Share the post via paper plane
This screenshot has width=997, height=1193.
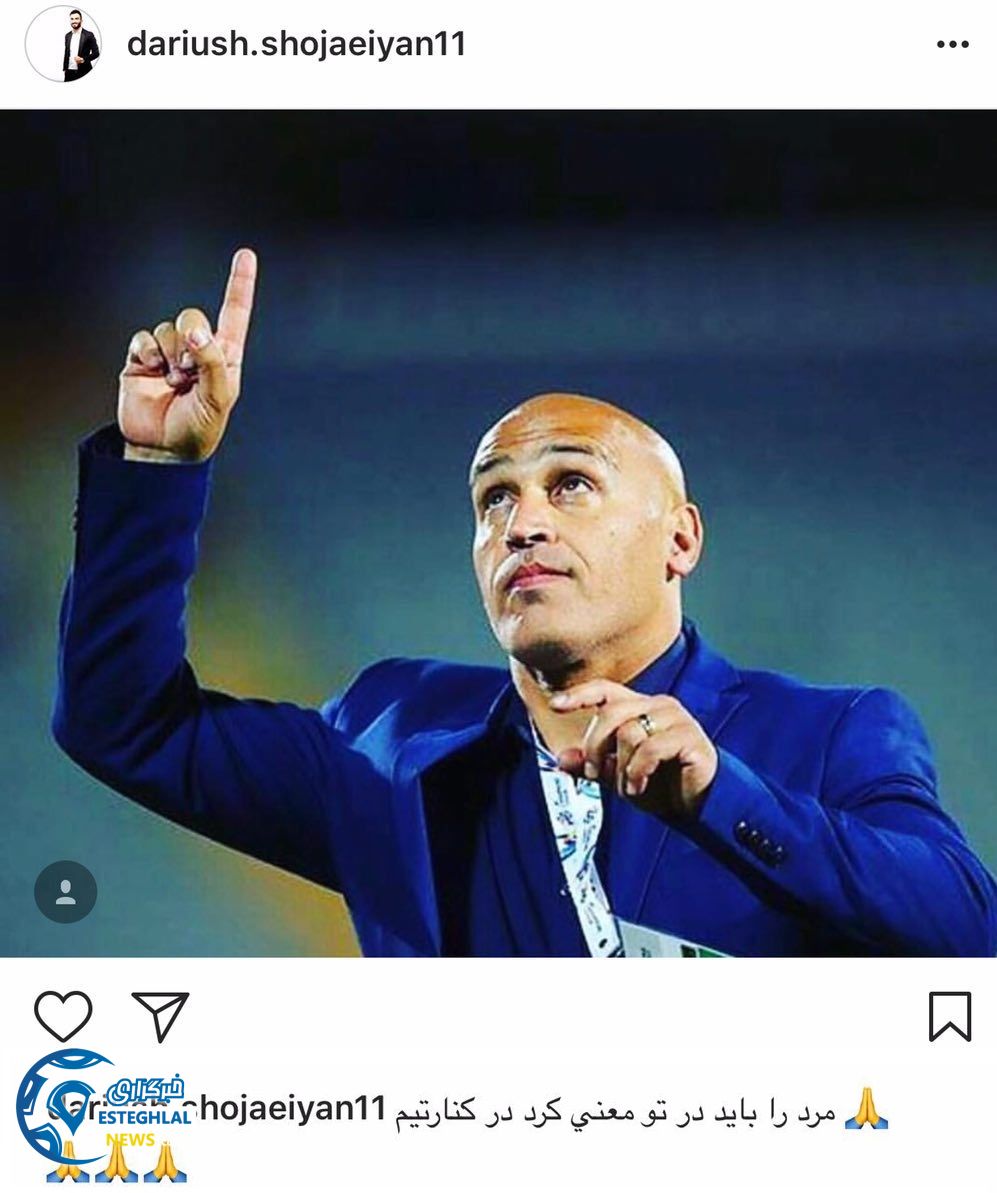pos(160,1016)
